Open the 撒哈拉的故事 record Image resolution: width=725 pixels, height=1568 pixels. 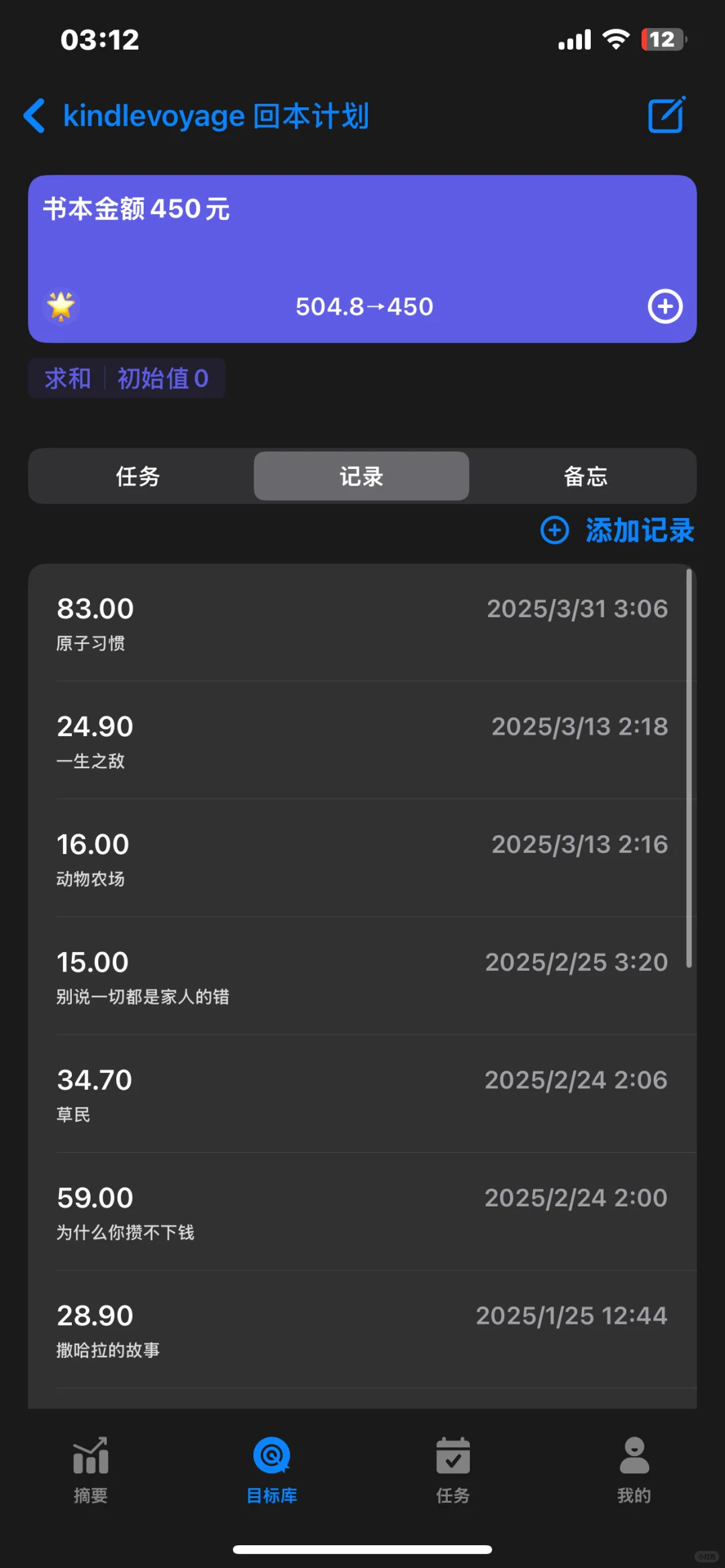click(x=362, y=1329)
